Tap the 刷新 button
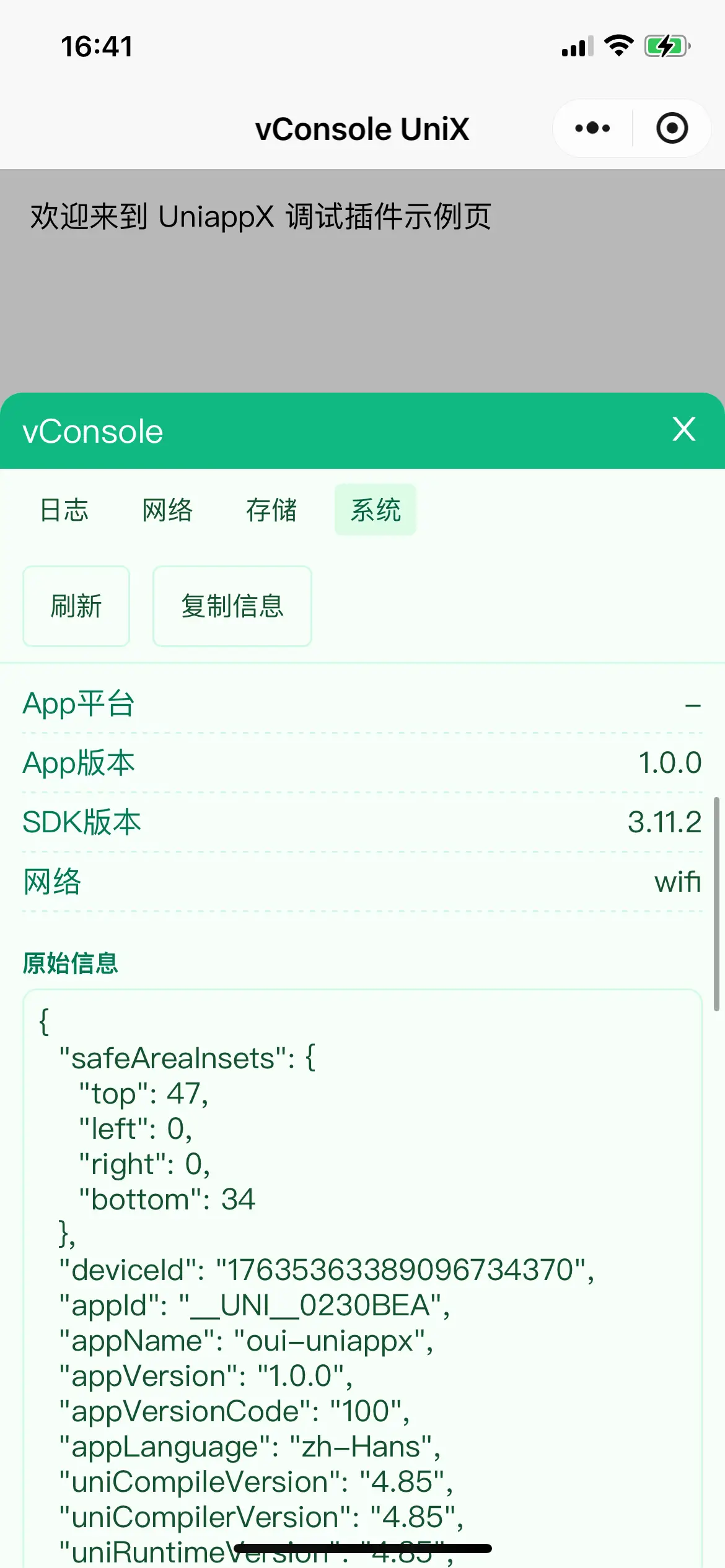 [x=76, y=606]
